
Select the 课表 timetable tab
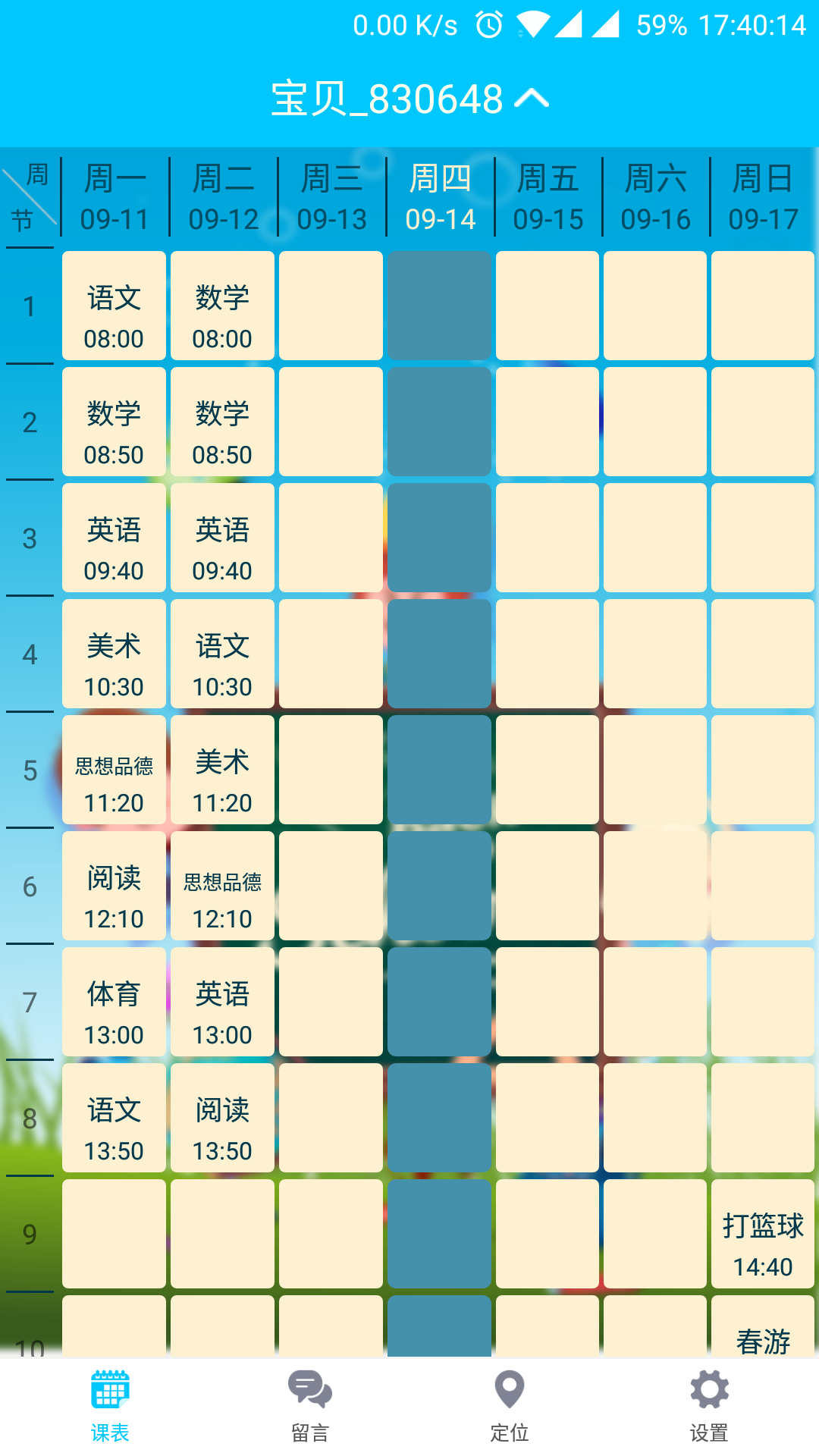click(x=110, y=1405)
